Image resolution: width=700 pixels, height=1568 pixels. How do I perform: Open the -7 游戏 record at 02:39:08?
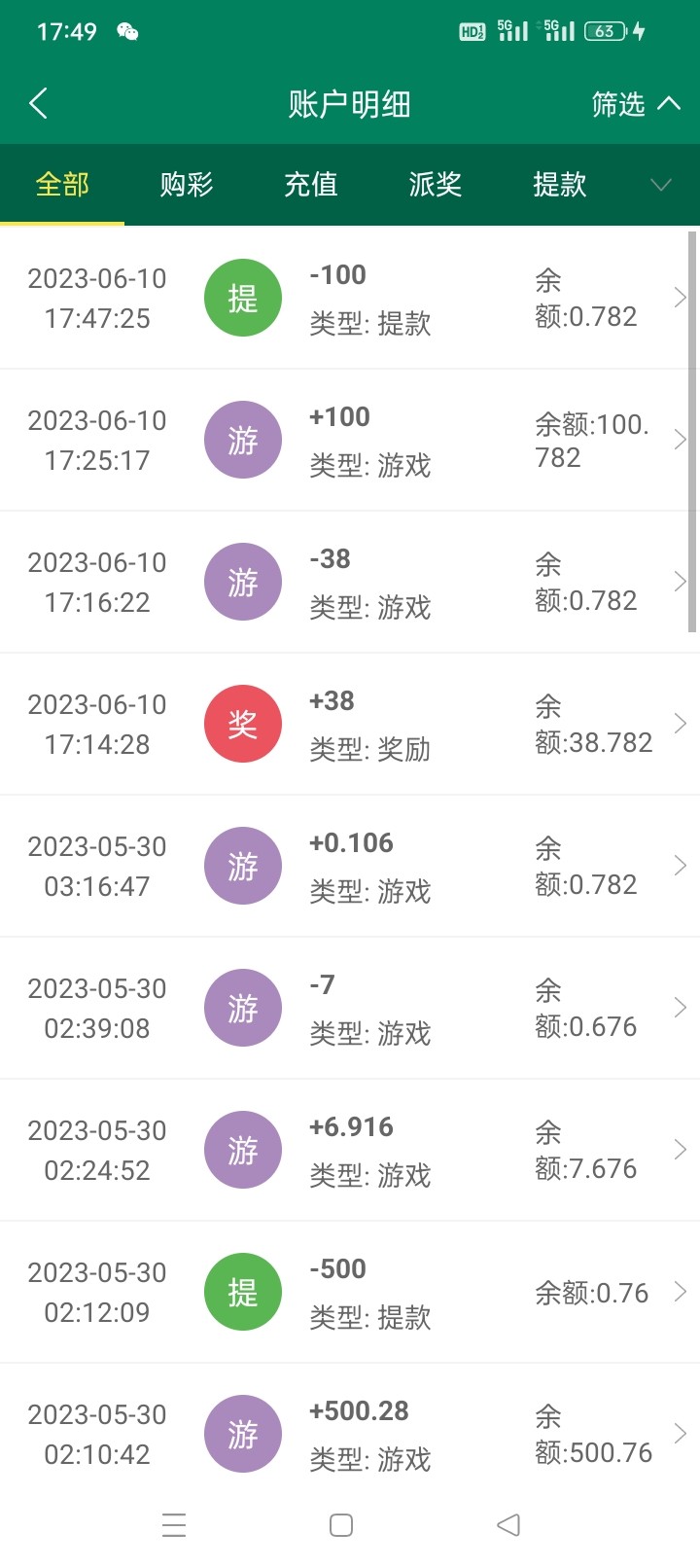pos(350,1008)
